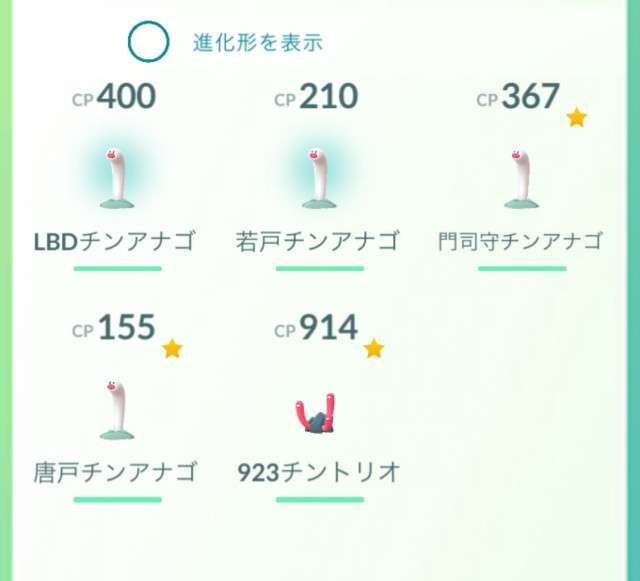Open the CP400 LBDチンアナゴ
Screen dimensions: 640x581
click(117, 180)
